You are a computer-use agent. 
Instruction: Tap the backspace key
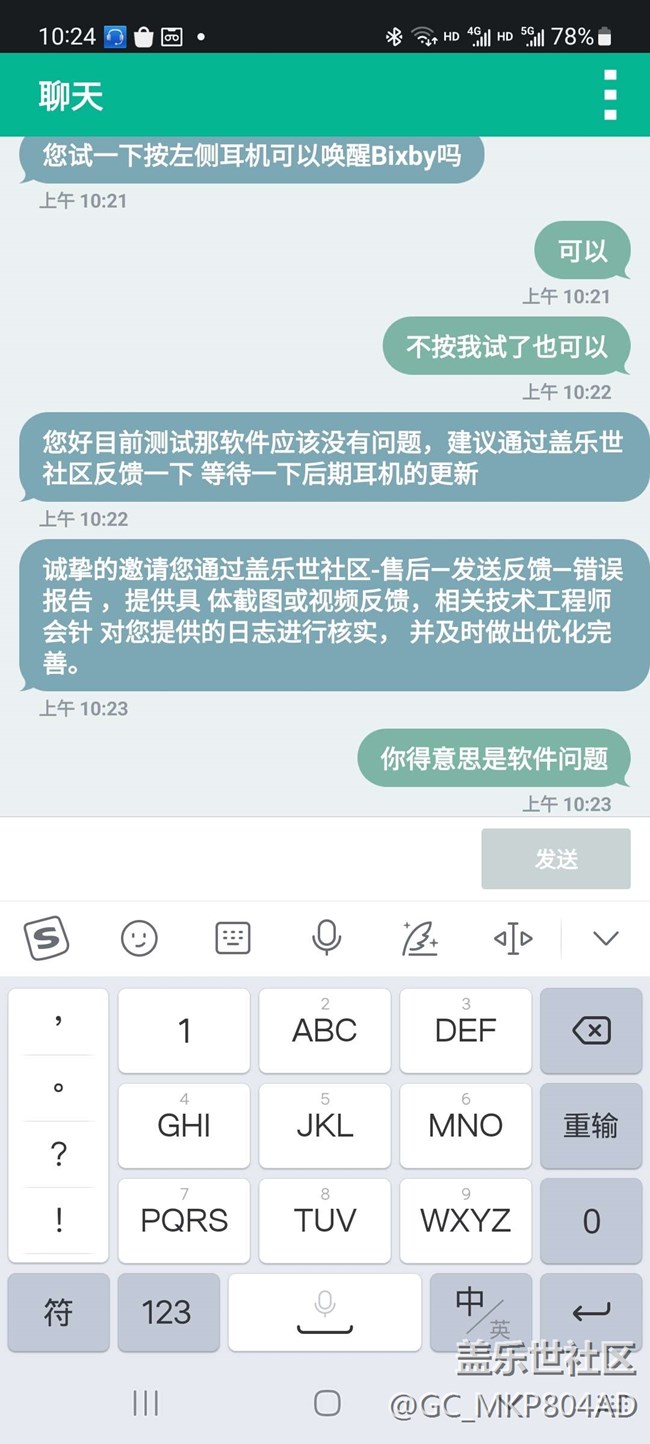pyautogui.click(x=591, y=1031)
